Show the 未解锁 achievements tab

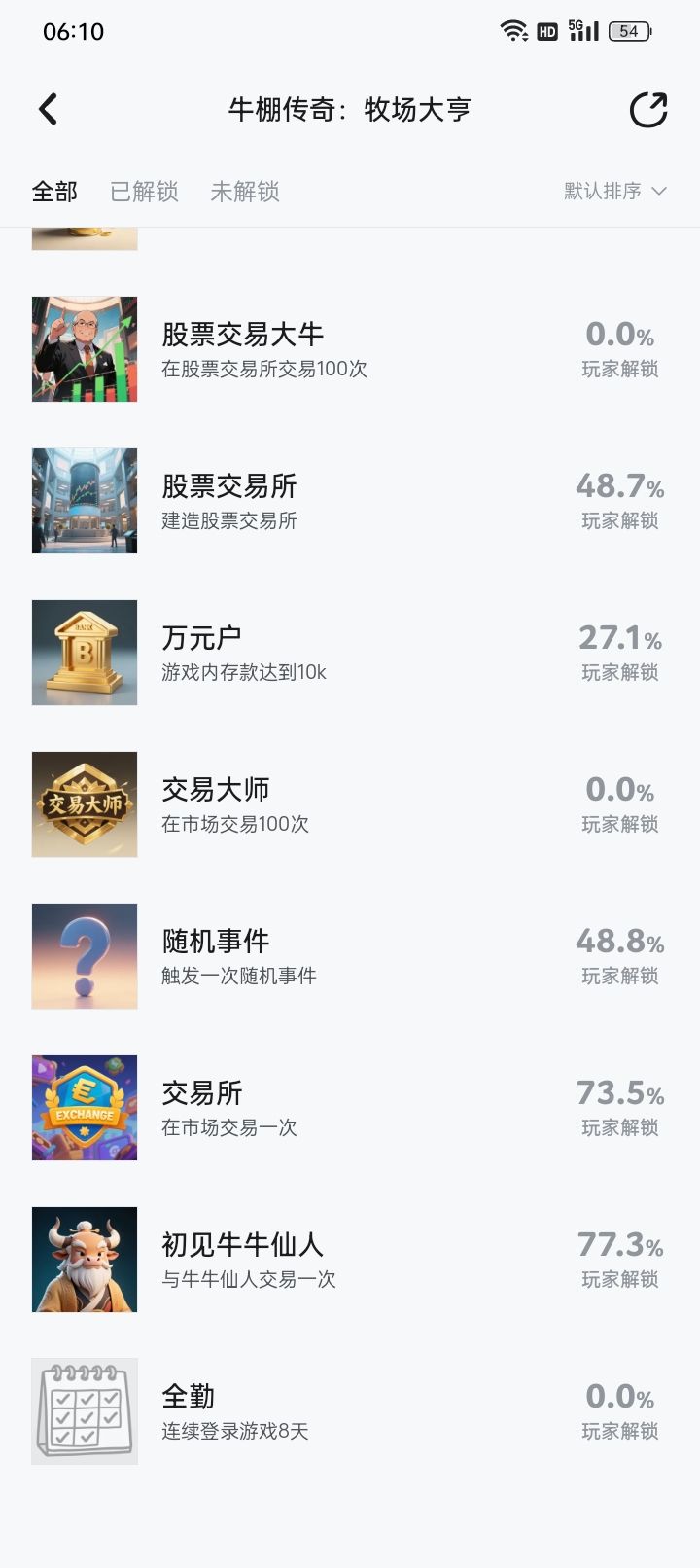245,192
